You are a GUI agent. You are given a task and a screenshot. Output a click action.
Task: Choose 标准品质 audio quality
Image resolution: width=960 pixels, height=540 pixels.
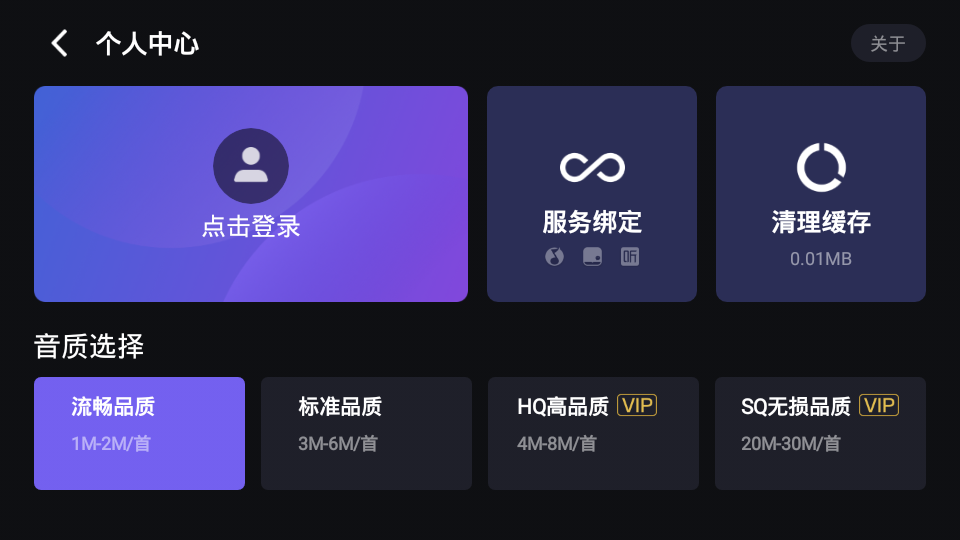[x=366, y=433]
